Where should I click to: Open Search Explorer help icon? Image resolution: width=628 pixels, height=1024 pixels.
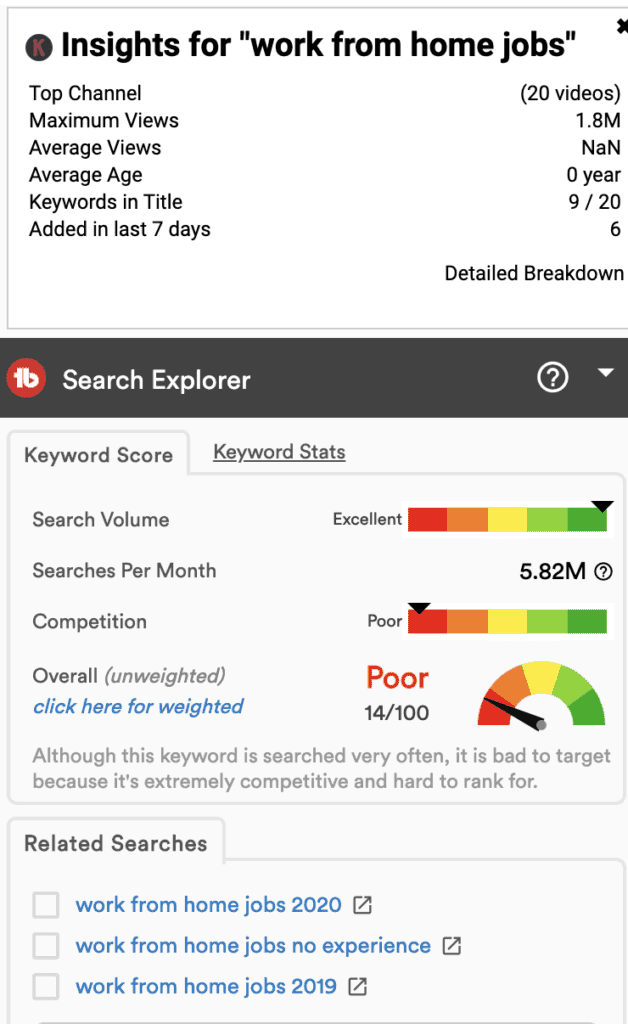tap(552, 377)
